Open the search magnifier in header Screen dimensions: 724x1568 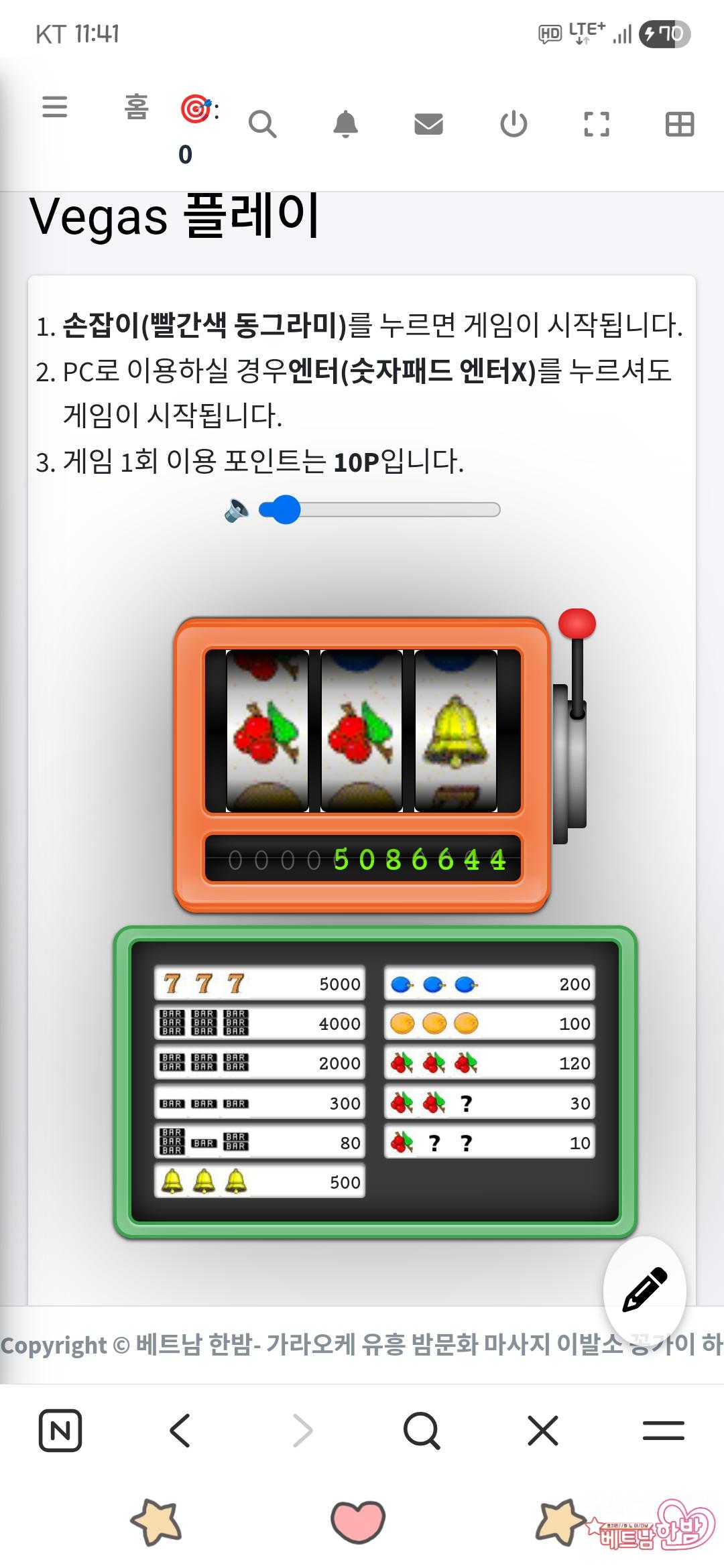262,124
